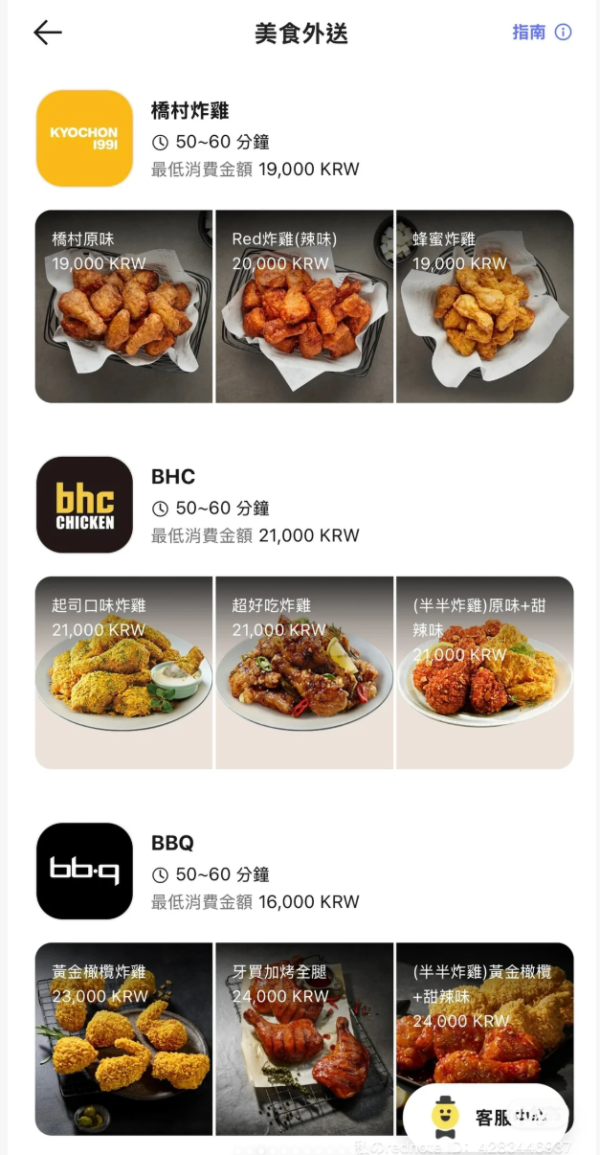Open the 指南 guide link
Image resolution: width=600 pixels, height=1155 pixels.
[x=541, y=32]
